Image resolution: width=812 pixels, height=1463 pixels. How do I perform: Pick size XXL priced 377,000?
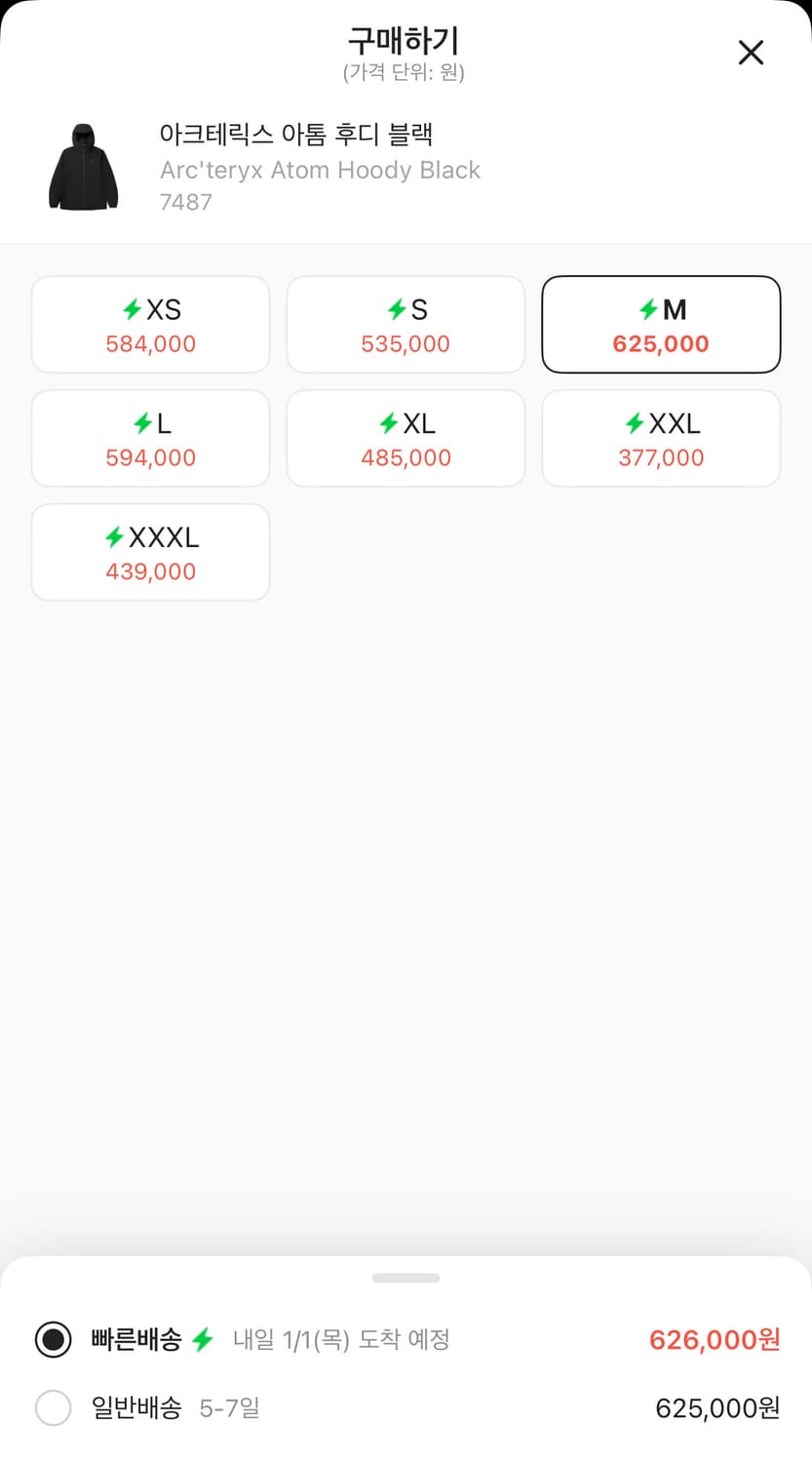pyautogui.click(x=661, y=438)
